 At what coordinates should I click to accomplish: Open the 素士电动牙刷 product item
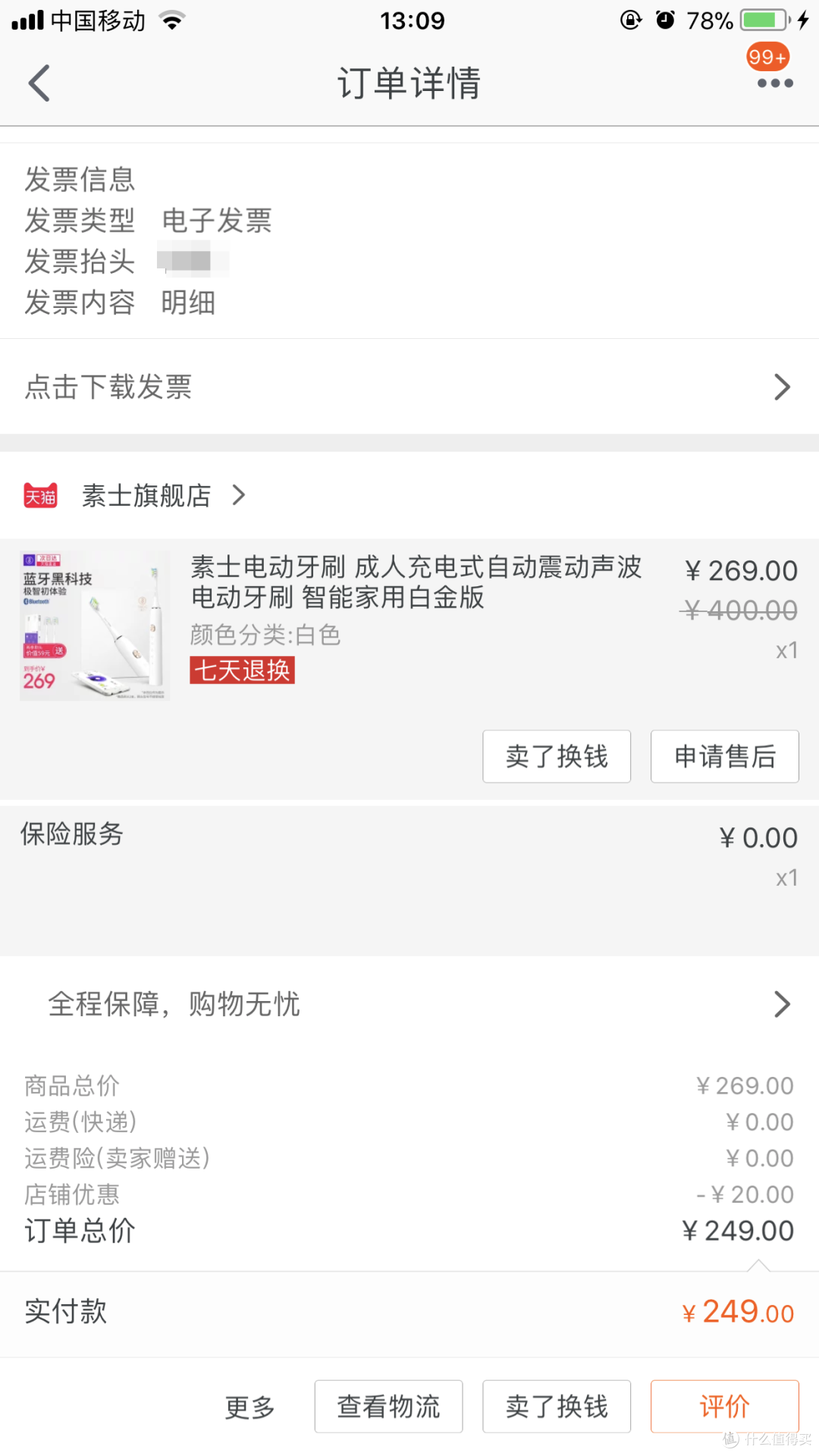[409, 626]
